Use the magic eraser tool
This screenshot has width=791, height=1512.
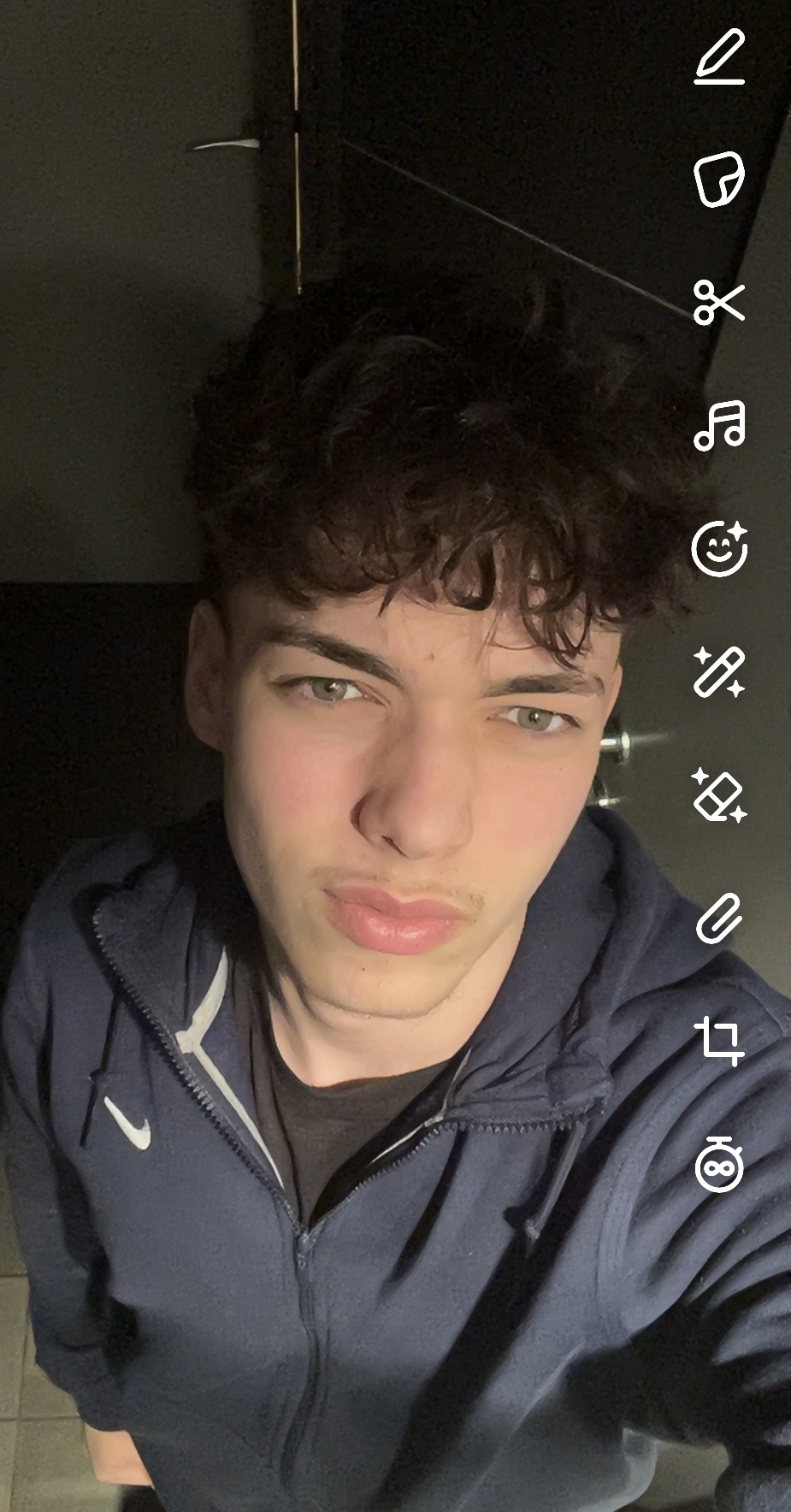719,795
